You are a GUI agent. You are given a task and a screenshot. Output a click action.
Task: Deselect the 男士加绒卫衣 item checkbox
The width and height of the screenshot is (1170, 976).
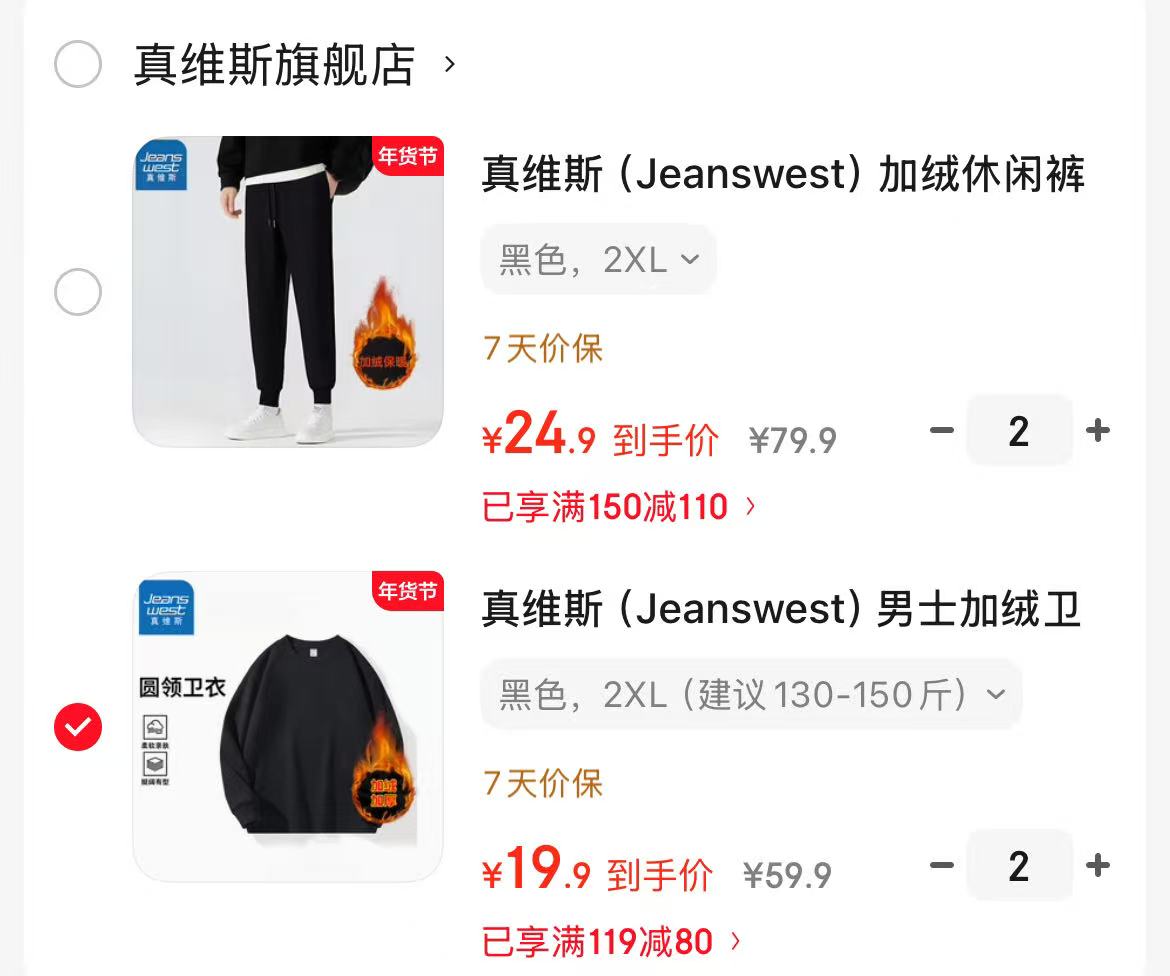tap(77, 727)
